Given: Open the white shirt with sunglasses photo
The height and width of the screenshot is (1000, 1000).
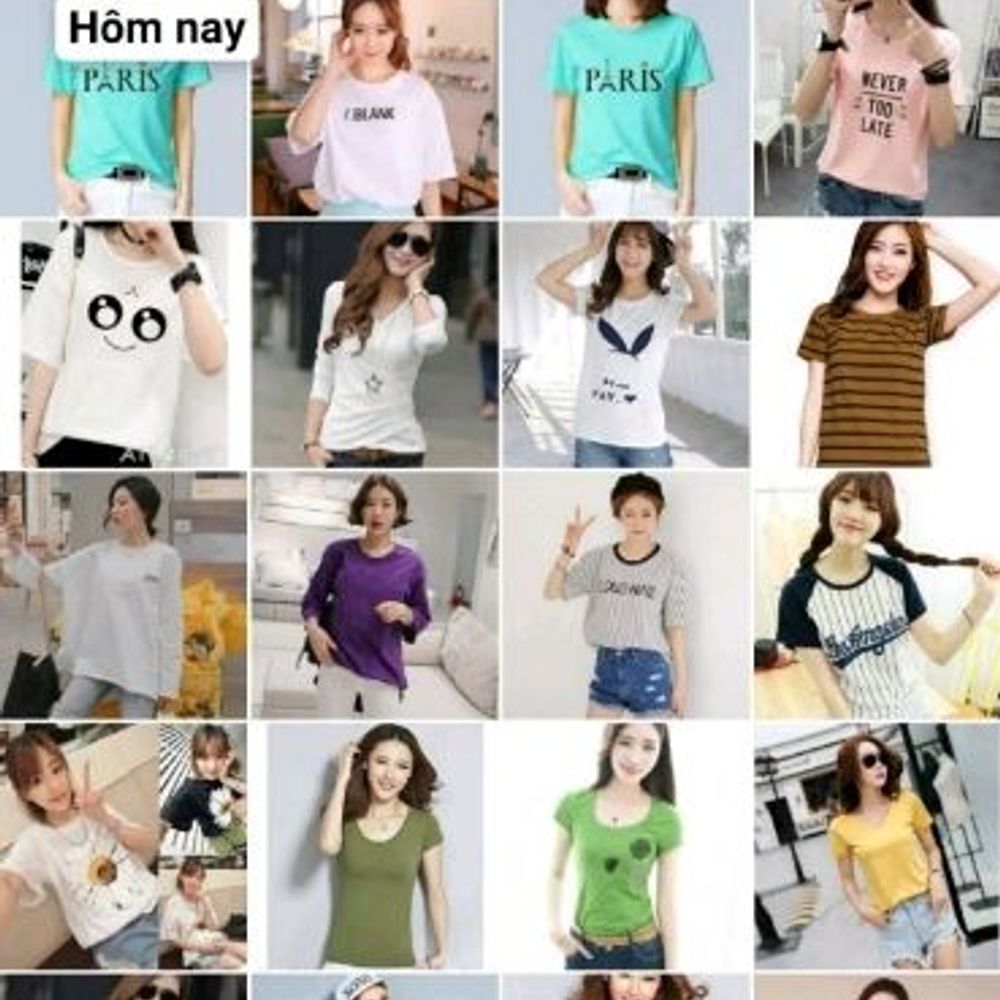Looking at the screenshot, I should coord(375,344).
